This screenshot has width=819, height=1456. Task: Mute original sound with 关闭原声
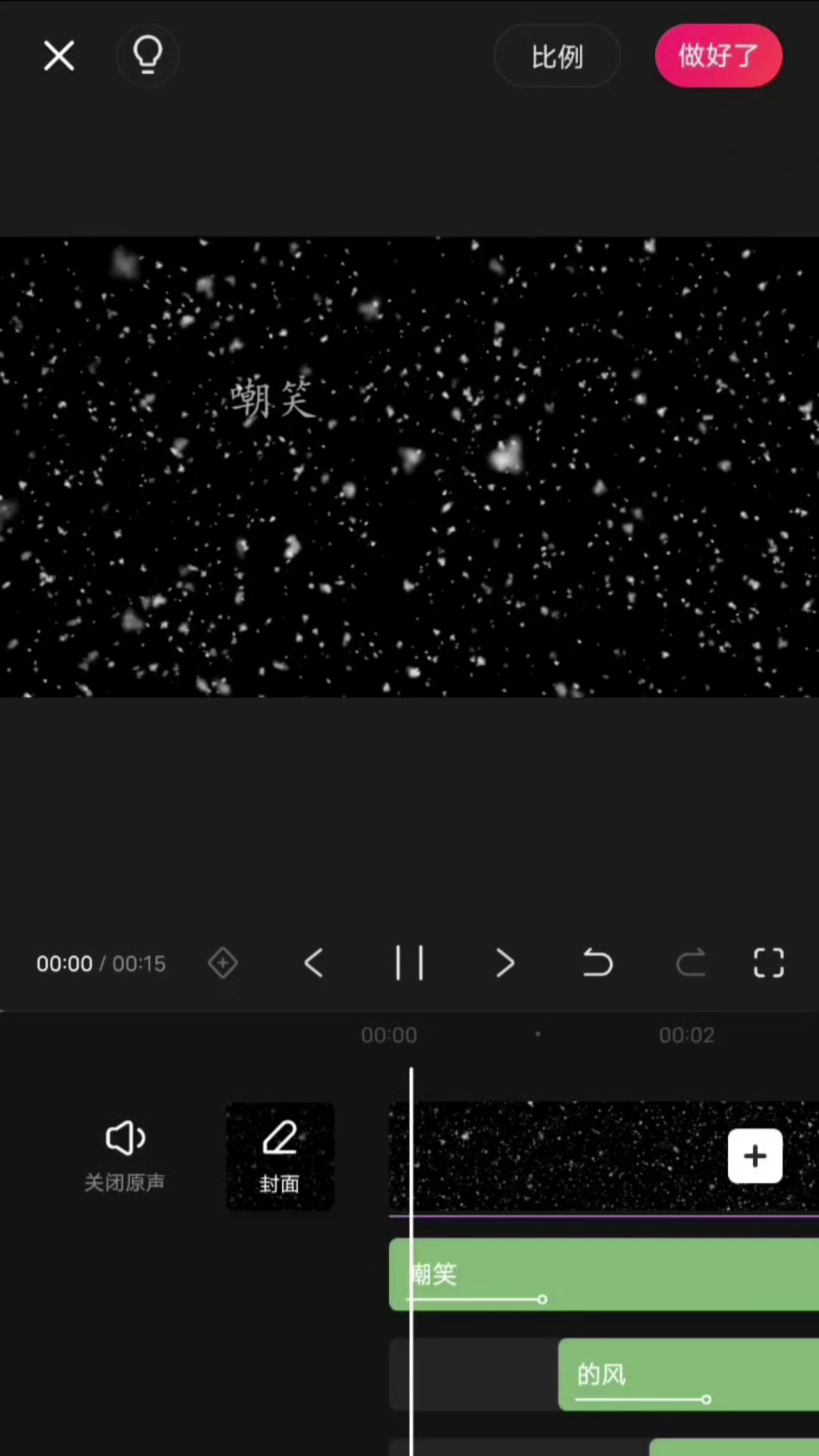(x=125, y=1156)
